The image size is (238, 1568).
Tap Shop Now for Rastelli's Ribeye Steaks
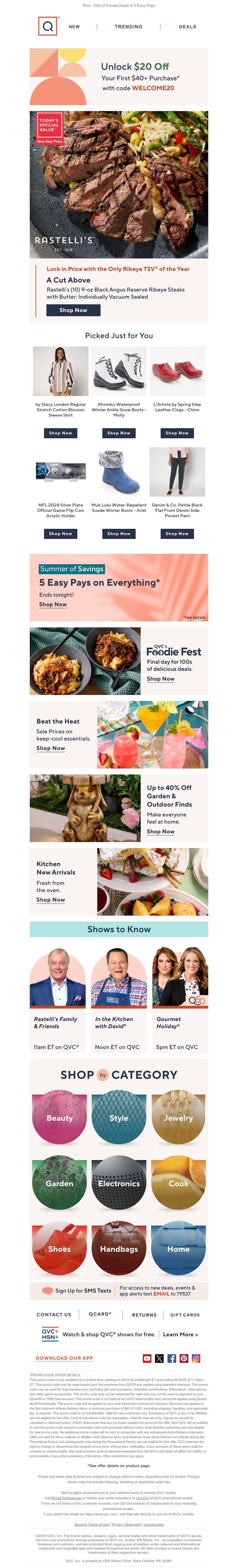click(73, 310)
